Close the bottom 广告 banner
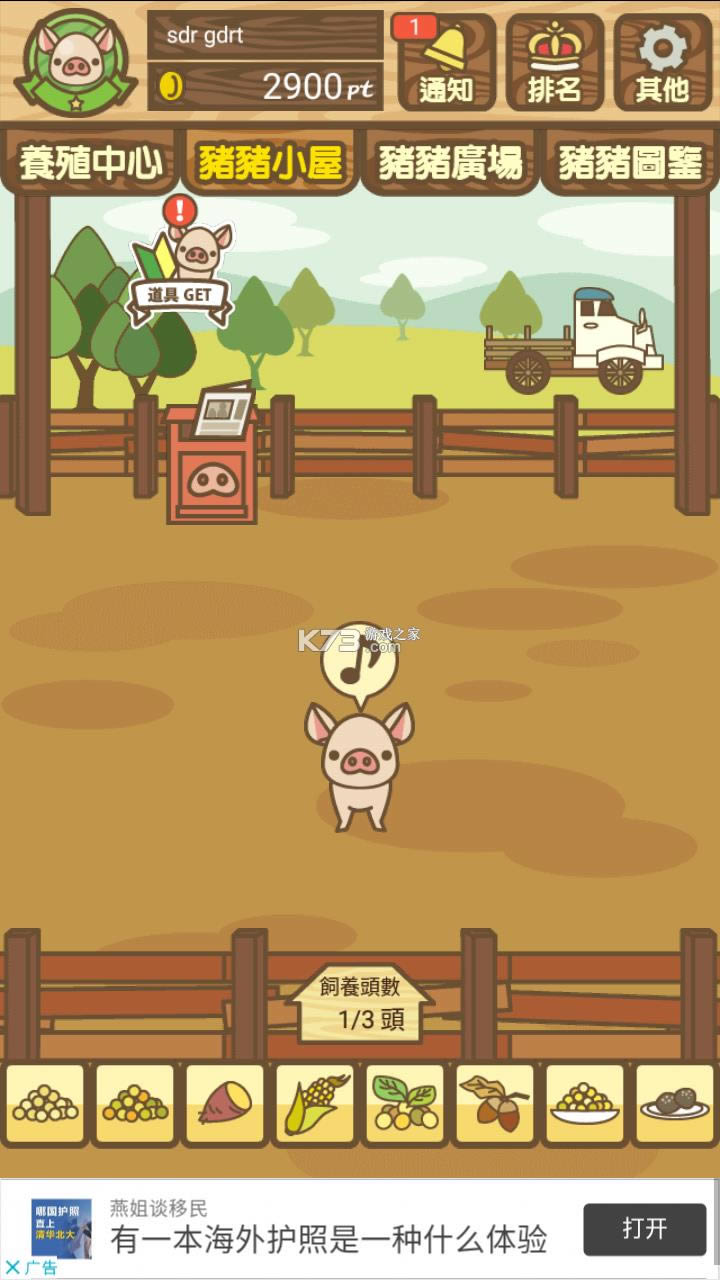720x1280 pixels. click(x=13, y=1268)
